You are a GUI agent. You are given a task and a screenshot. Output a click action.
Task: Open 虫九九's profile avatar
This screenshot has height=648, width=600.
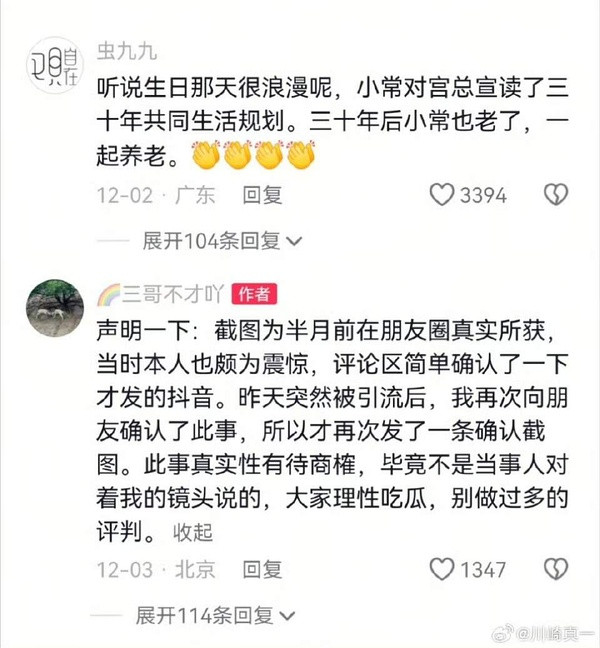[53, 65]
